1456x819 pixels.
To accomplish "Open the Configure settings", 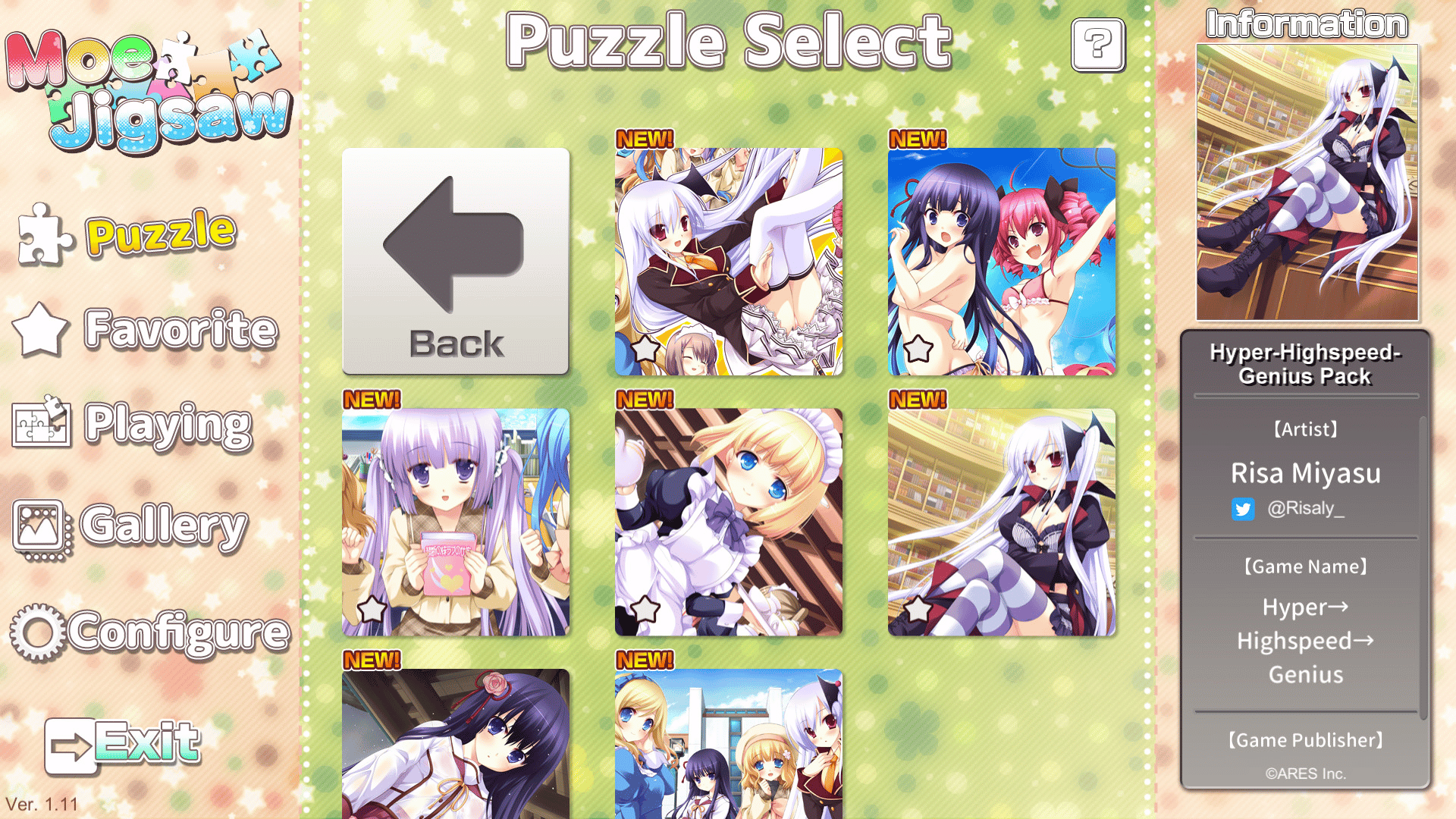I will (x=150, y=632).
